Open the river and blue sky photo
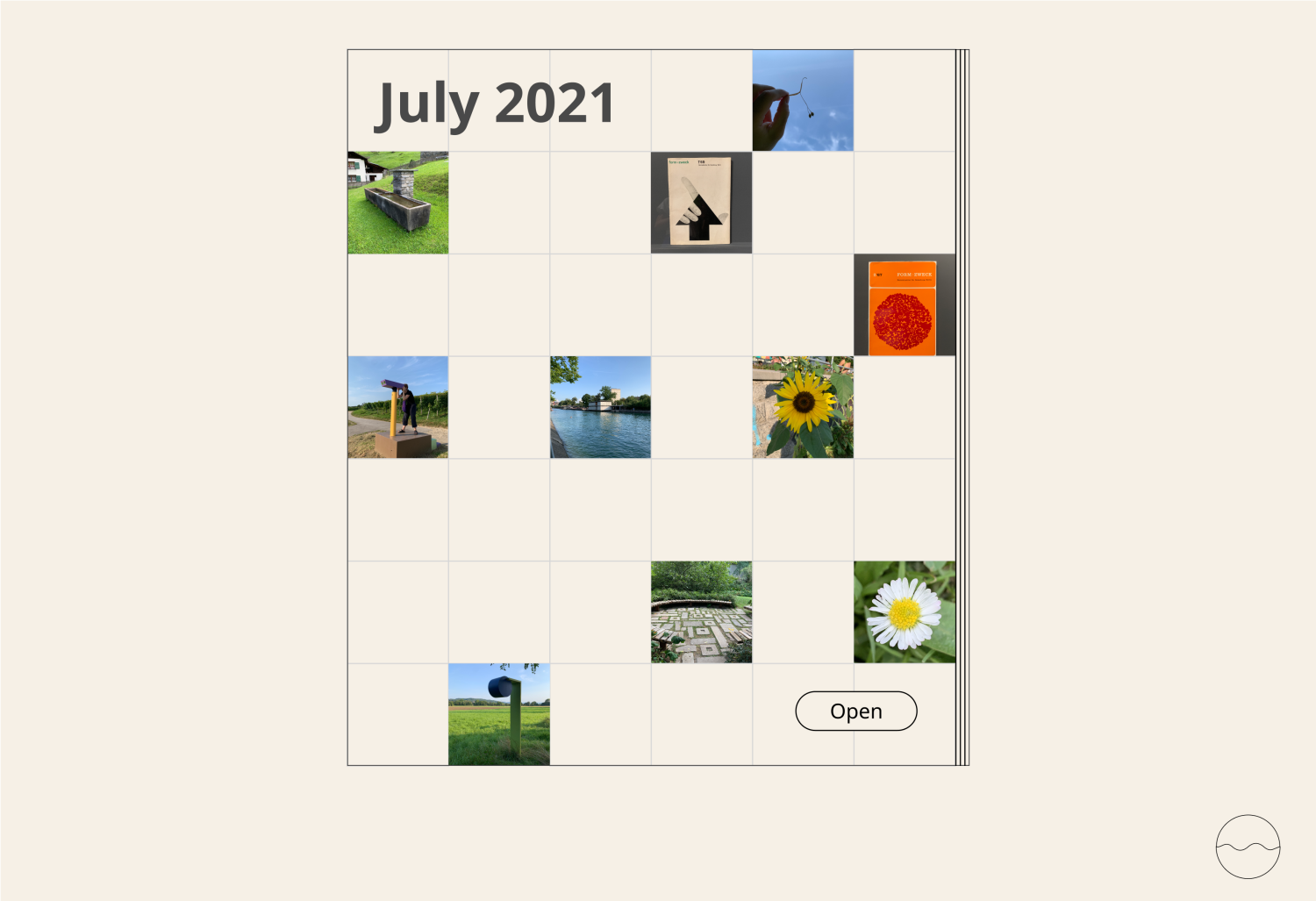This screenshot has height=901, width=1316. [x=600, y=407]
